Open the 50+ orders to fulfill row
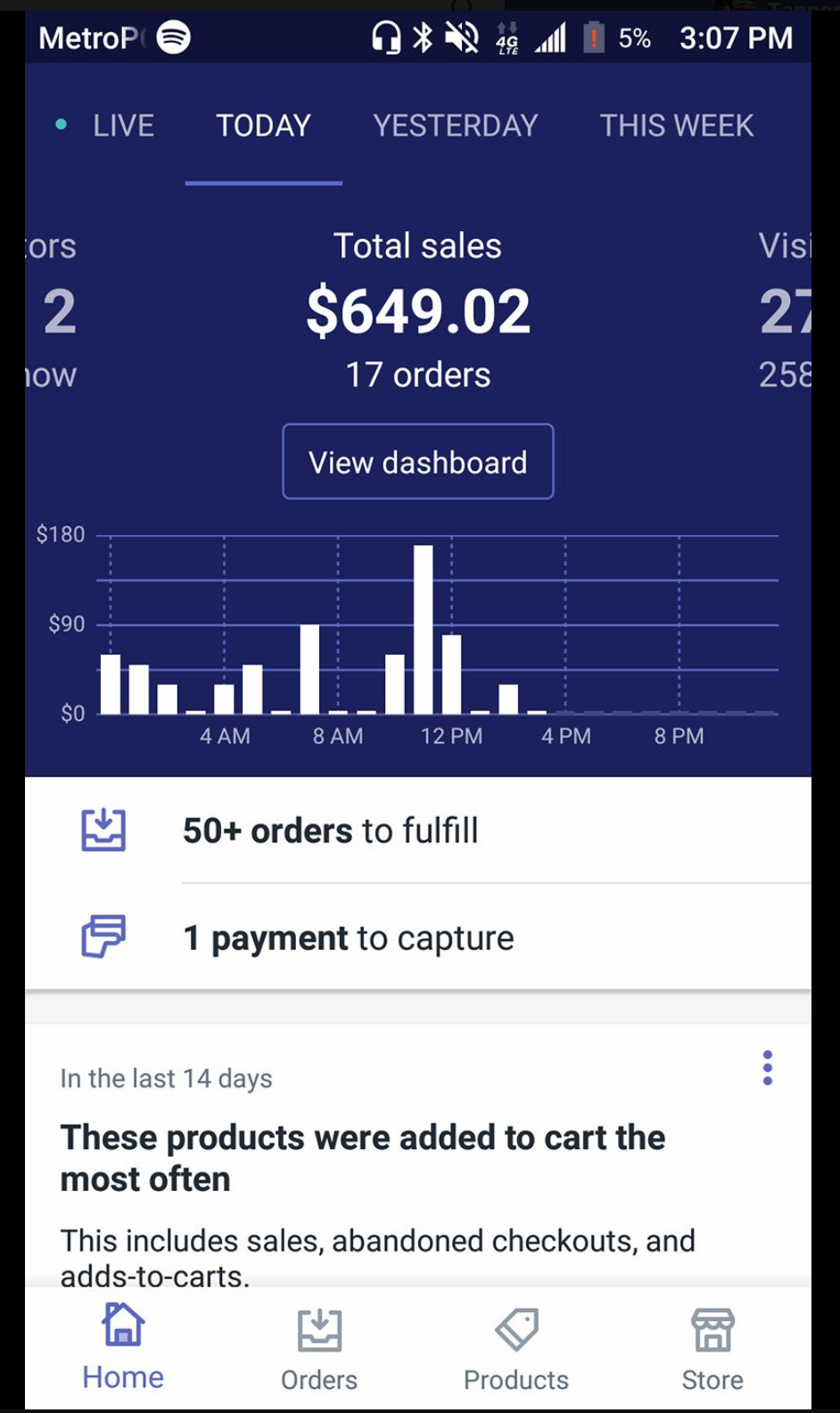Viewport: 840px width, 1413px height. pos(418,830)
